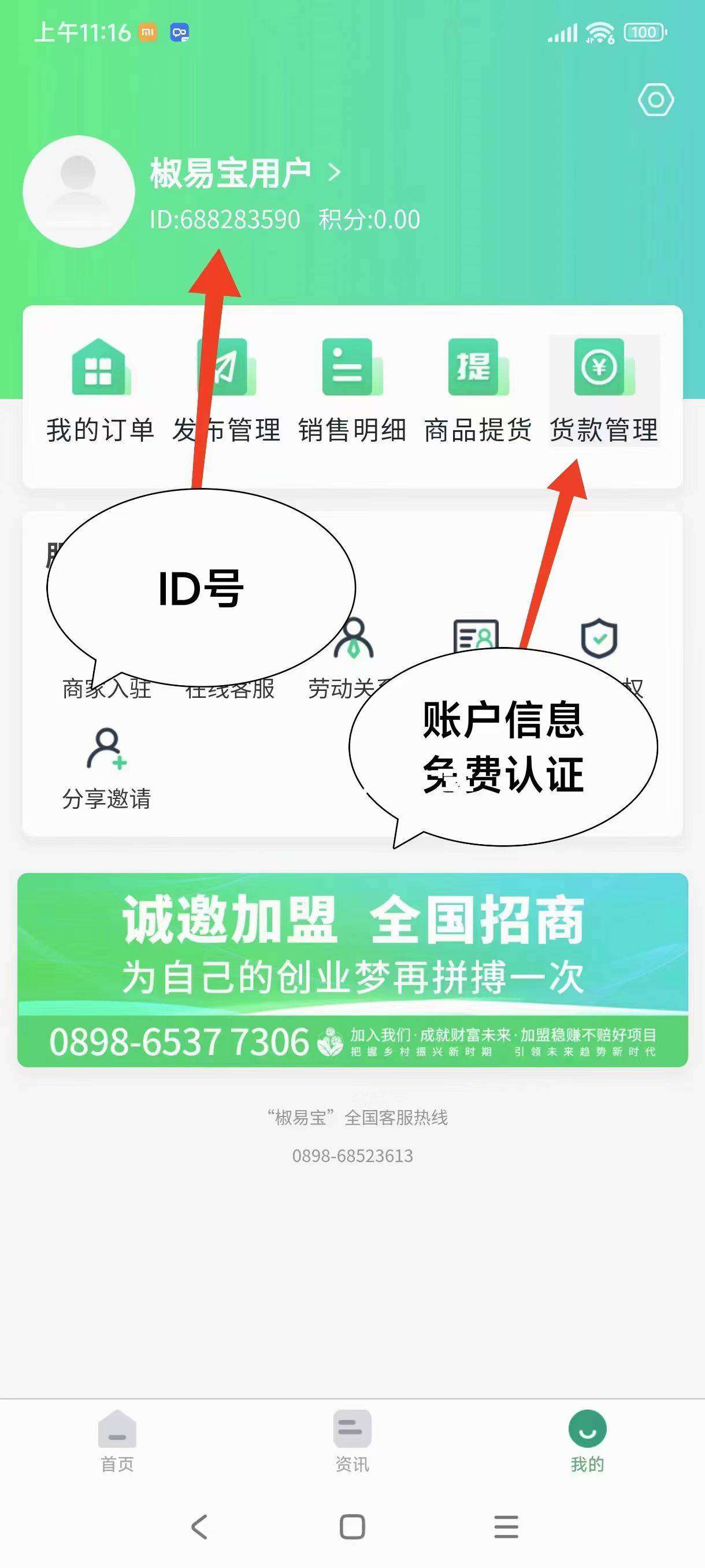Select the 我的 tab

[587, 1441]
